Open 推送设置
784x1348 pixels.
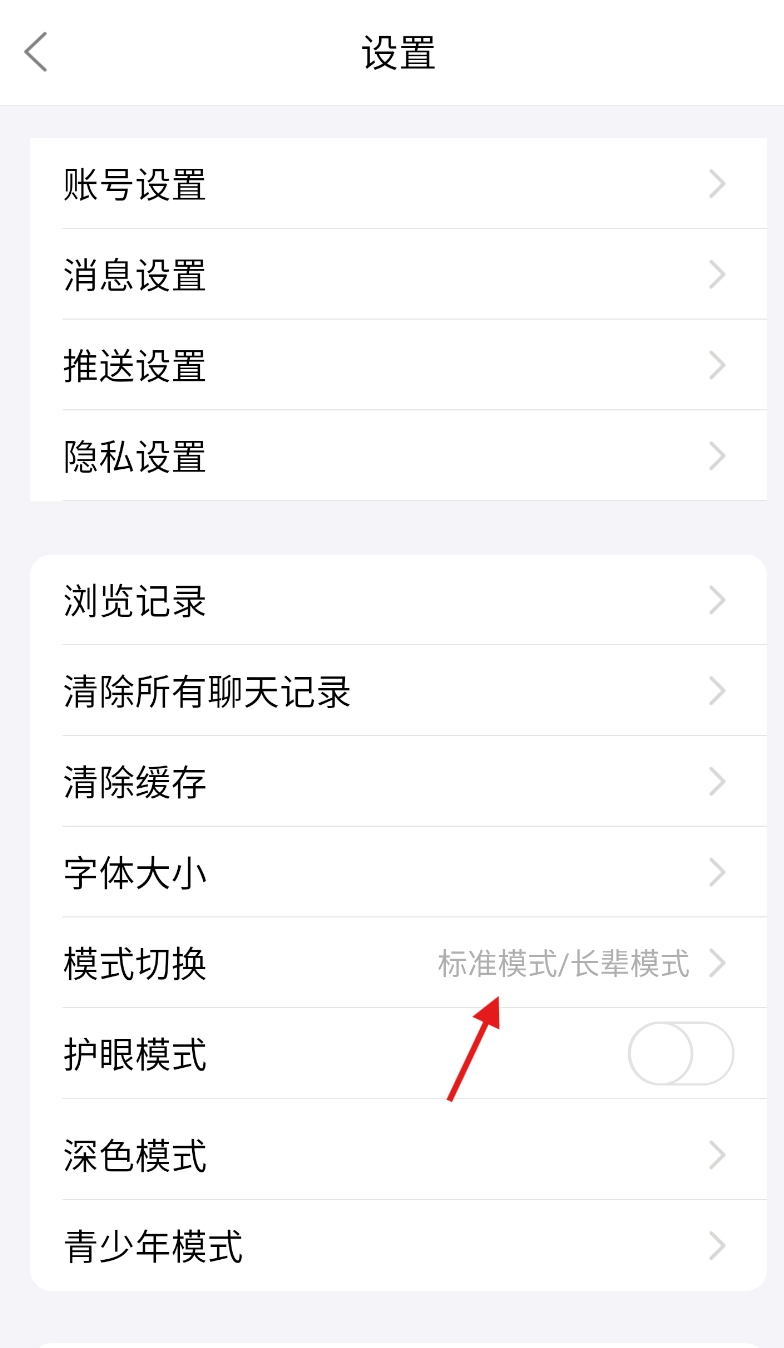point(398,366)
